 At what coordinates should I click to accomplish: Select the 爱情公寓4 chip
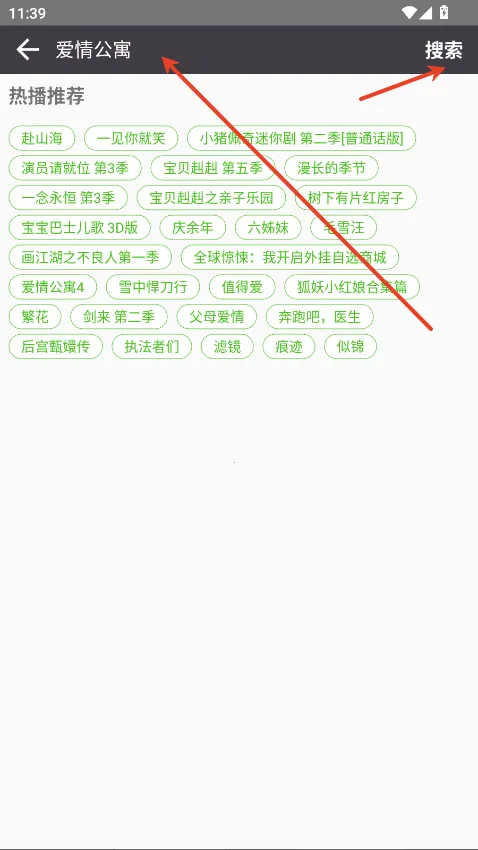(x=53, y=287)
